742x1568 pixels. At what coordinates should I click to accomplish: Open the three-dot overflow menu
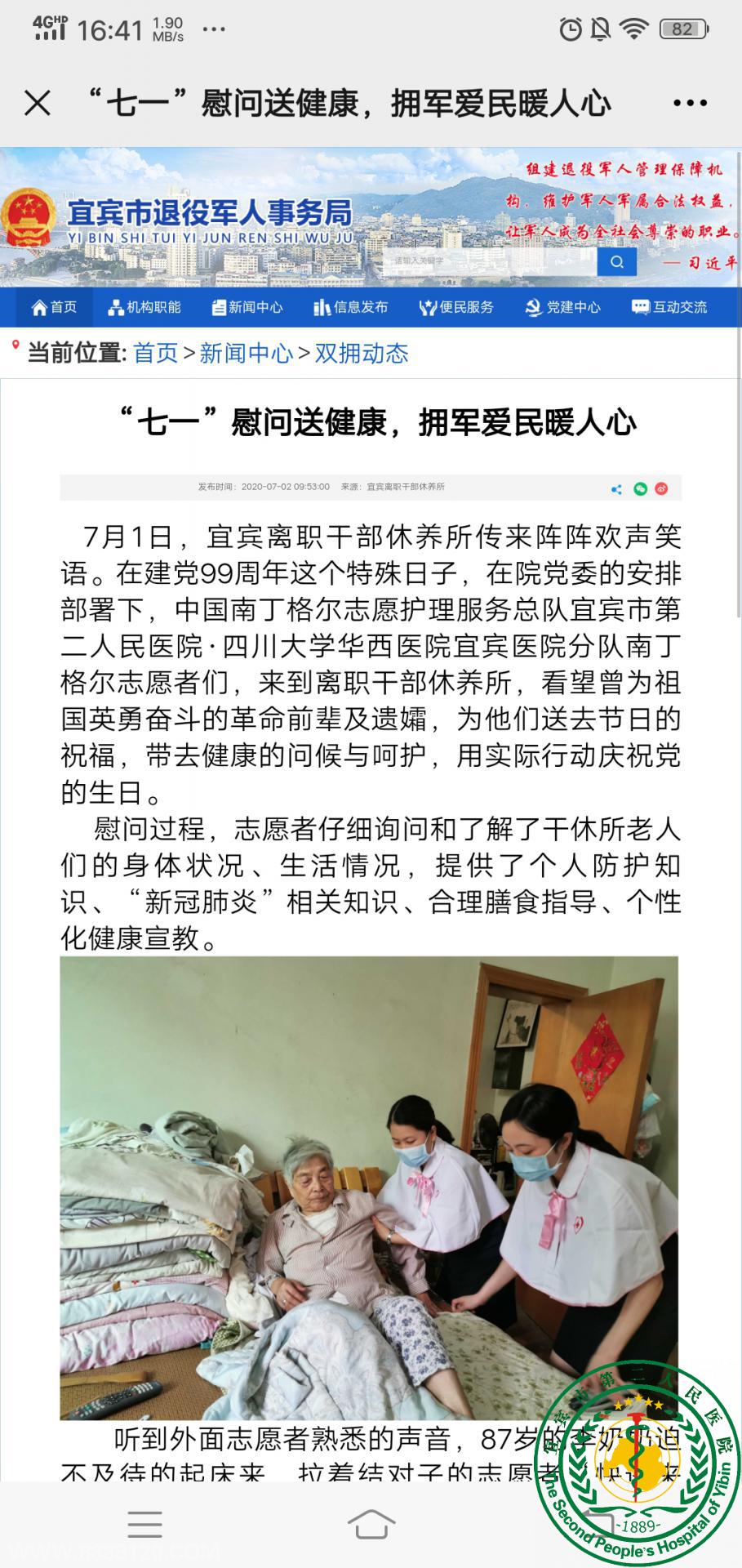(690, 103)
